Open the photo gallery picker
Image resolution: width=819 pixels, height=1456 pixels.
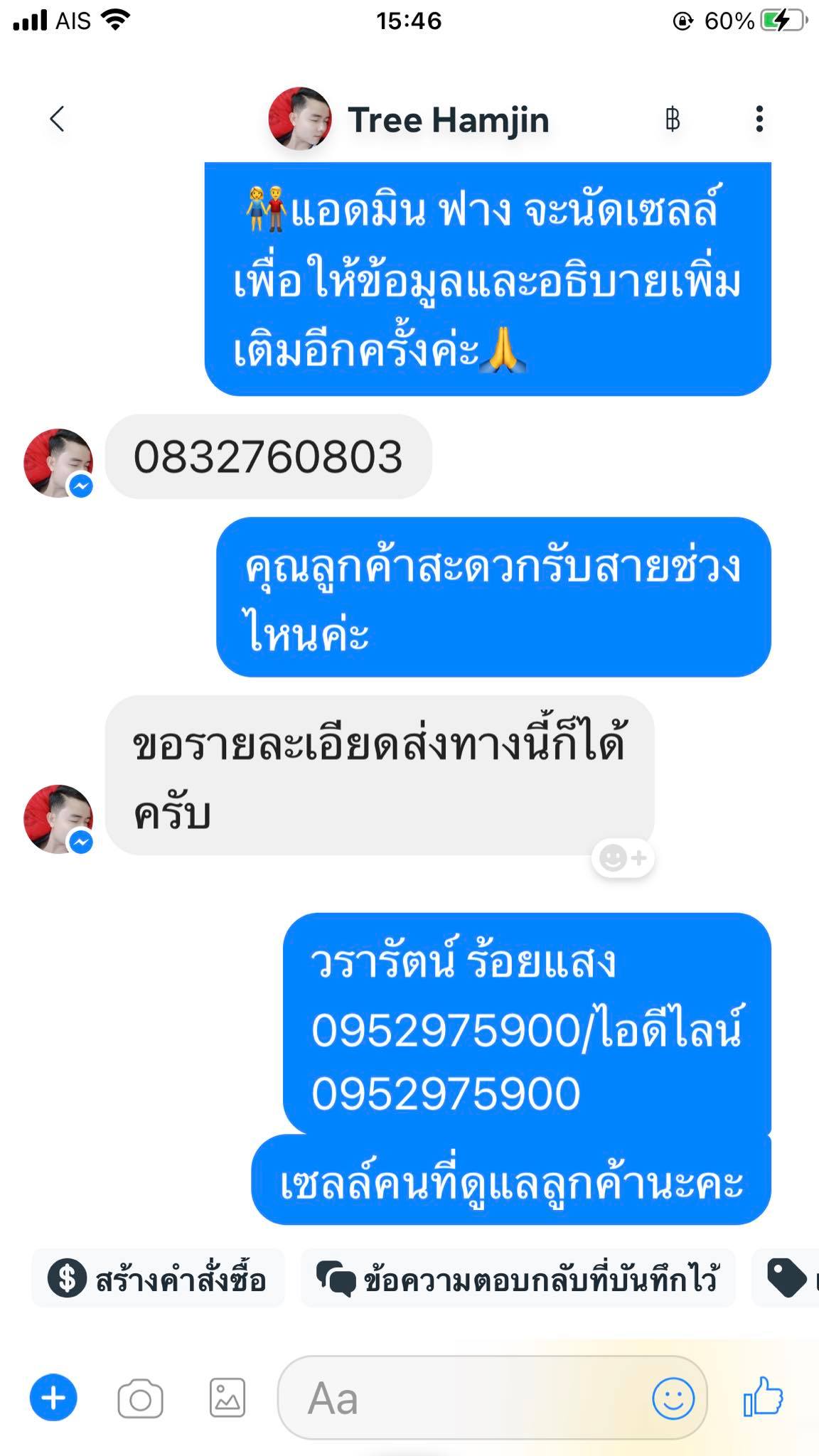[227, 1398]
